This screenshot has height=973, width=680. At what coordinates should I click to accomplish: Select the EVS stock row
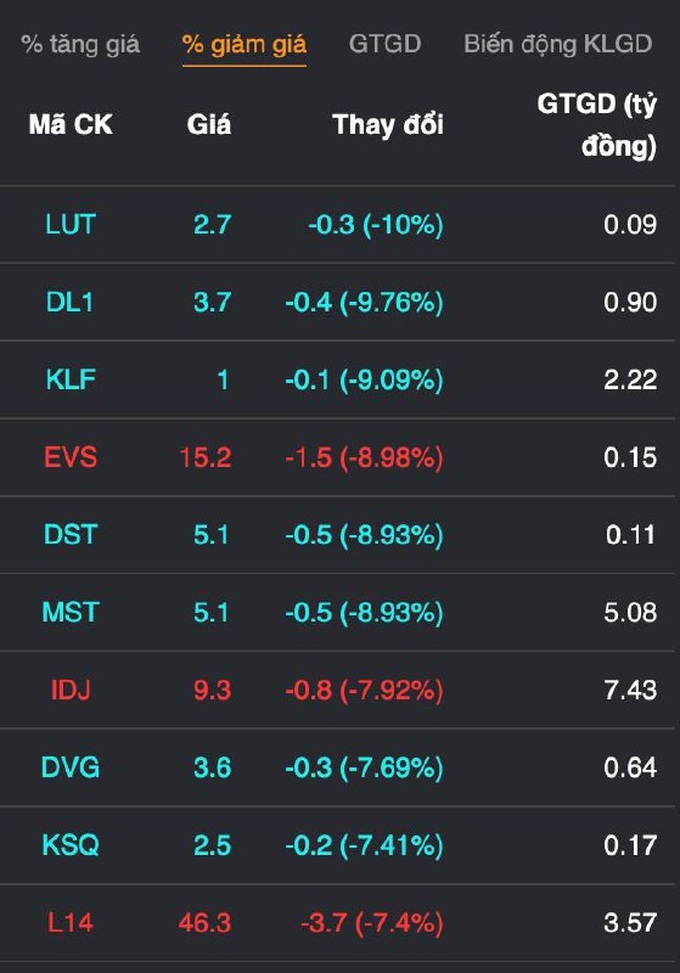click(x=70, y=457)
